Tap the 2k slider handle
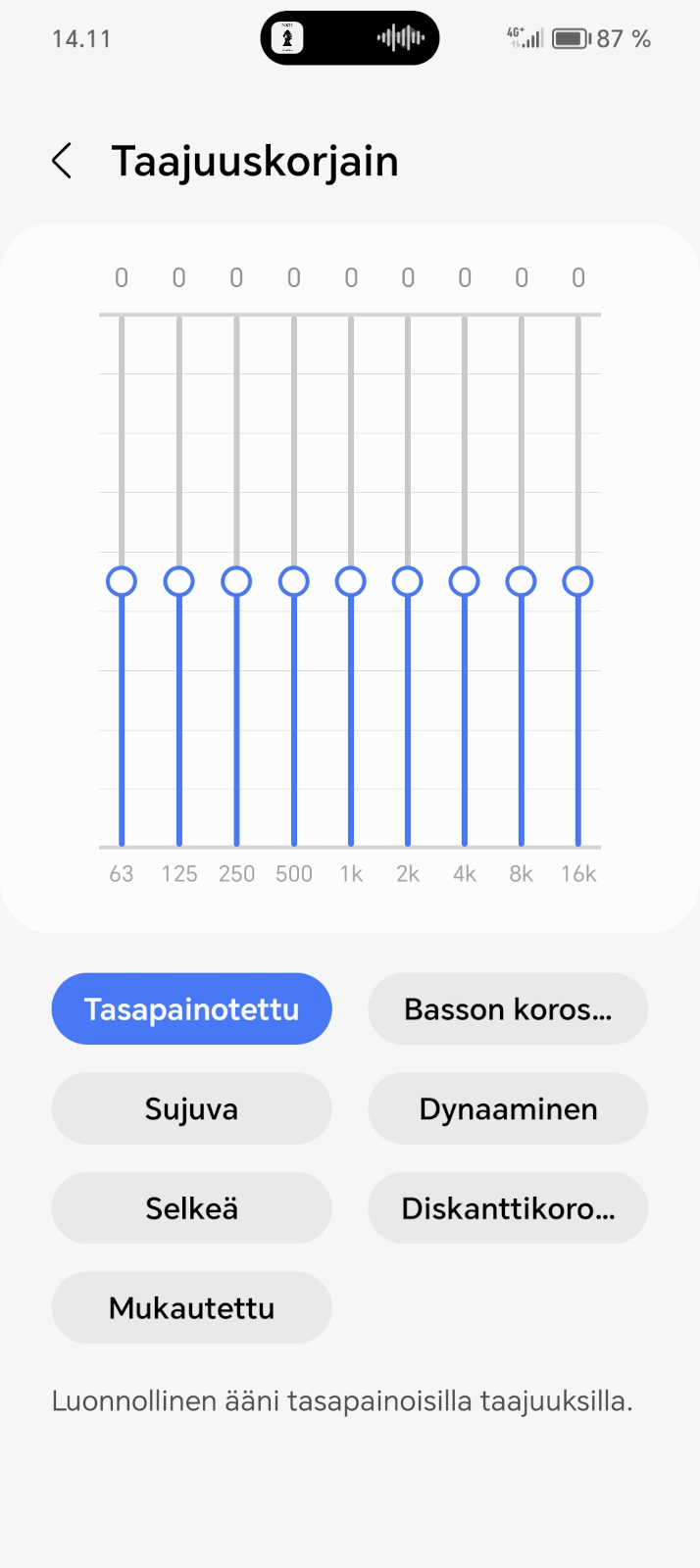The height and width of the screenshot is (1568, 700). pyautogui.click(x=407, y=581)
